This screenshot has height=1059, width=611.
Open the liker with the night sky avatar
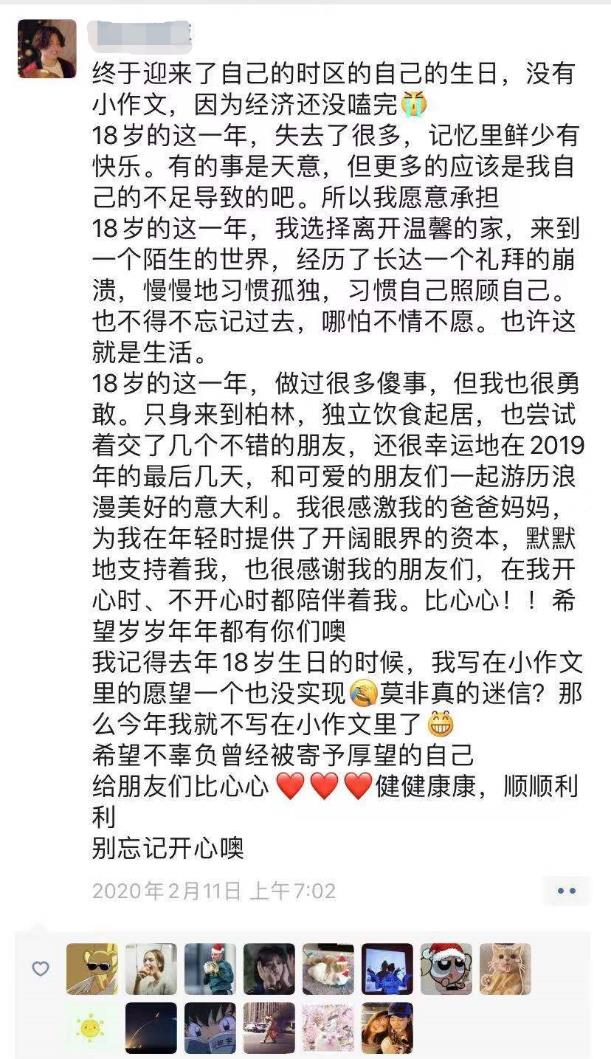(151, 1027)
